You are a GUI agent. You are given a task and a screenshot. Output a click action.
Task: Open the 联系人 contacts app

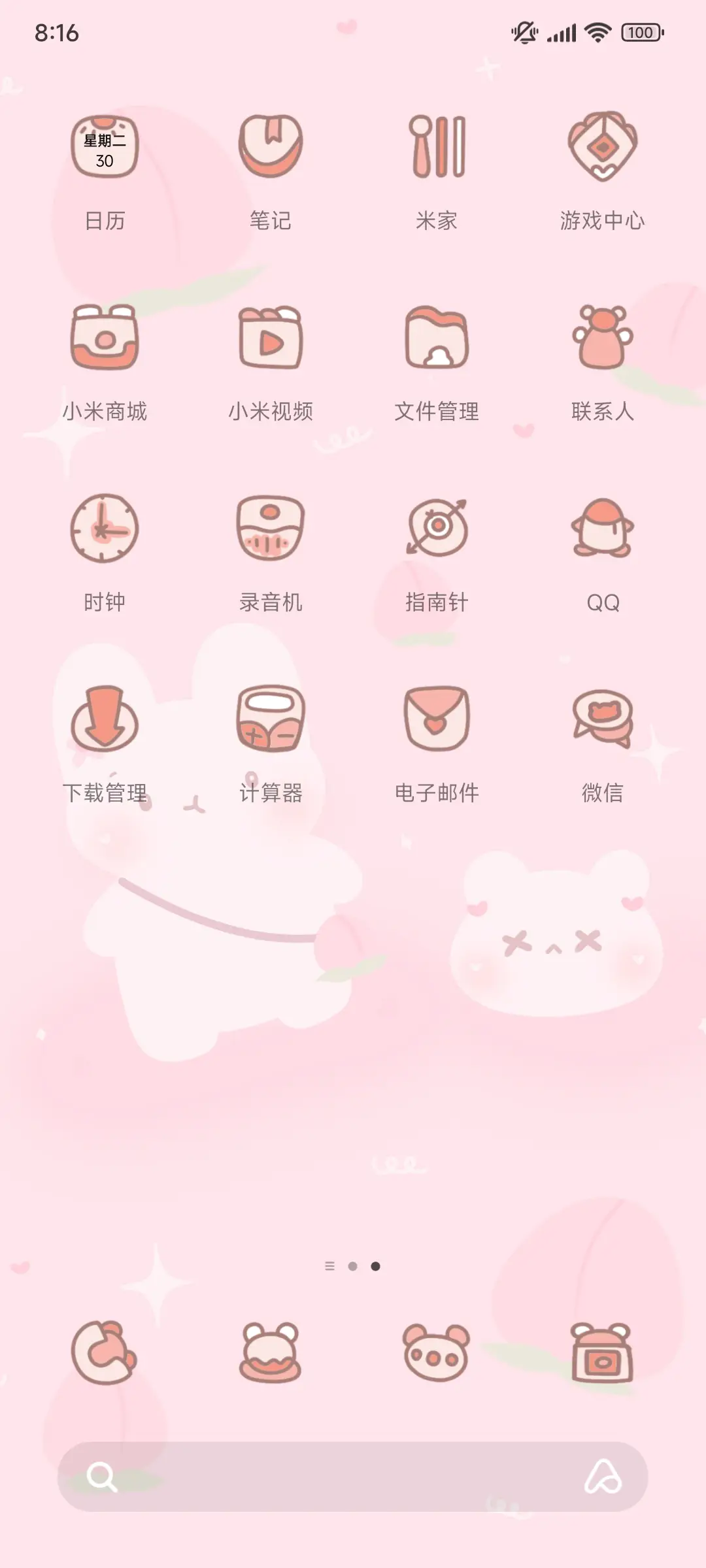601,340
